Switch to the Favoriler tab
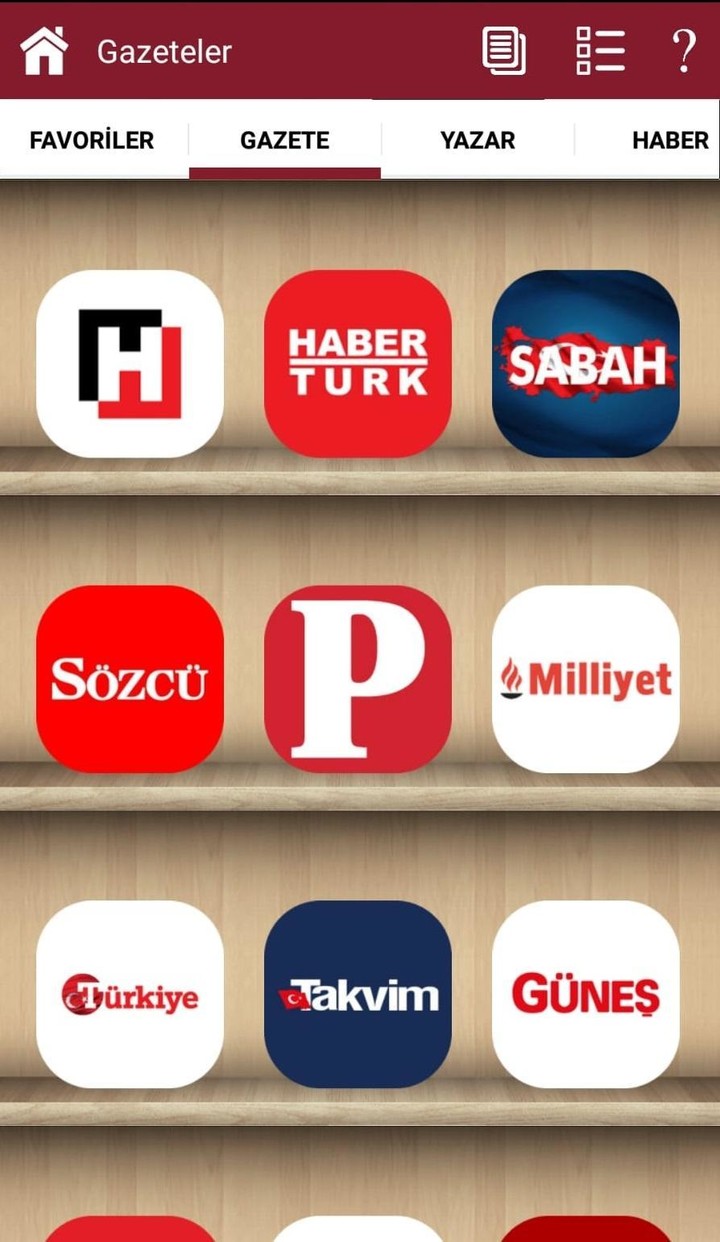 coord(92,140)
